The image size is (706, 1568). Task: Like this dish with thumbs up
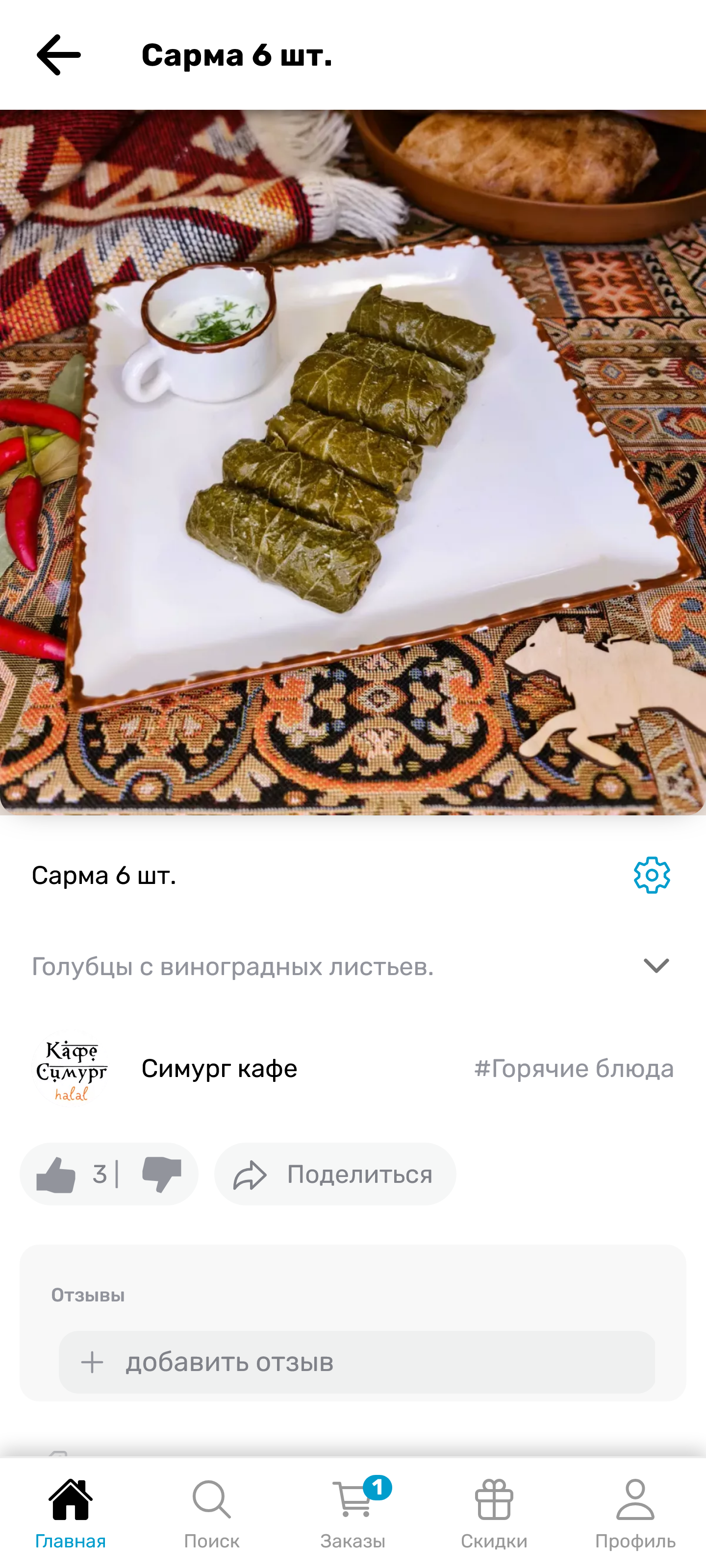pyautogui.click(x=56, y=1174)
